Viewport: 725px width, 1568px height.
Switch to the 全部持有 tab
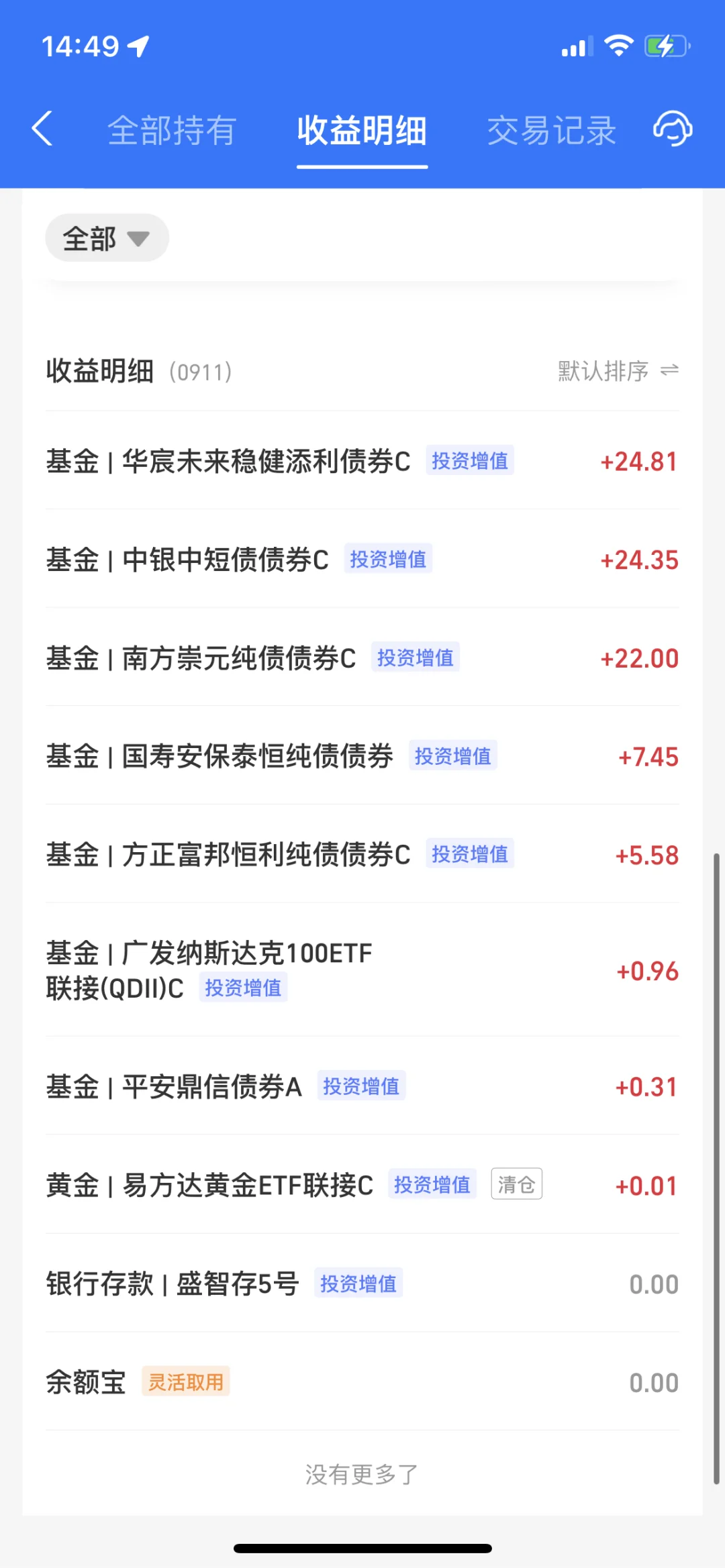coord(172,130)
